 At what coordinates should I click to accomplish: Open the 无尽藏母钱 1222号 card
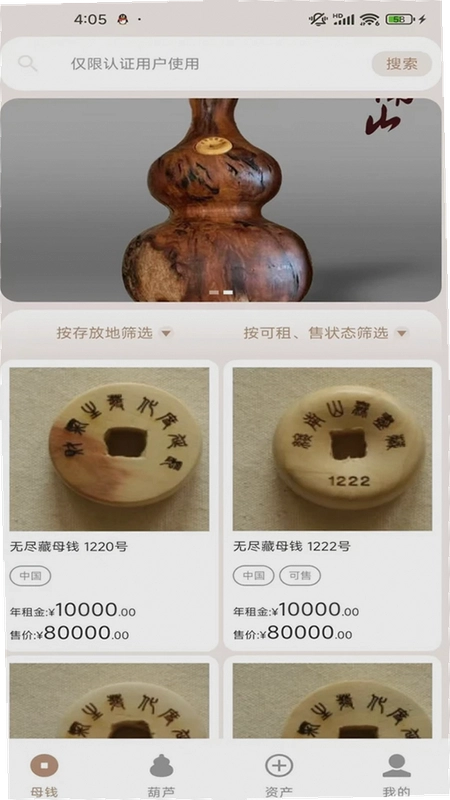coord(332,505)
